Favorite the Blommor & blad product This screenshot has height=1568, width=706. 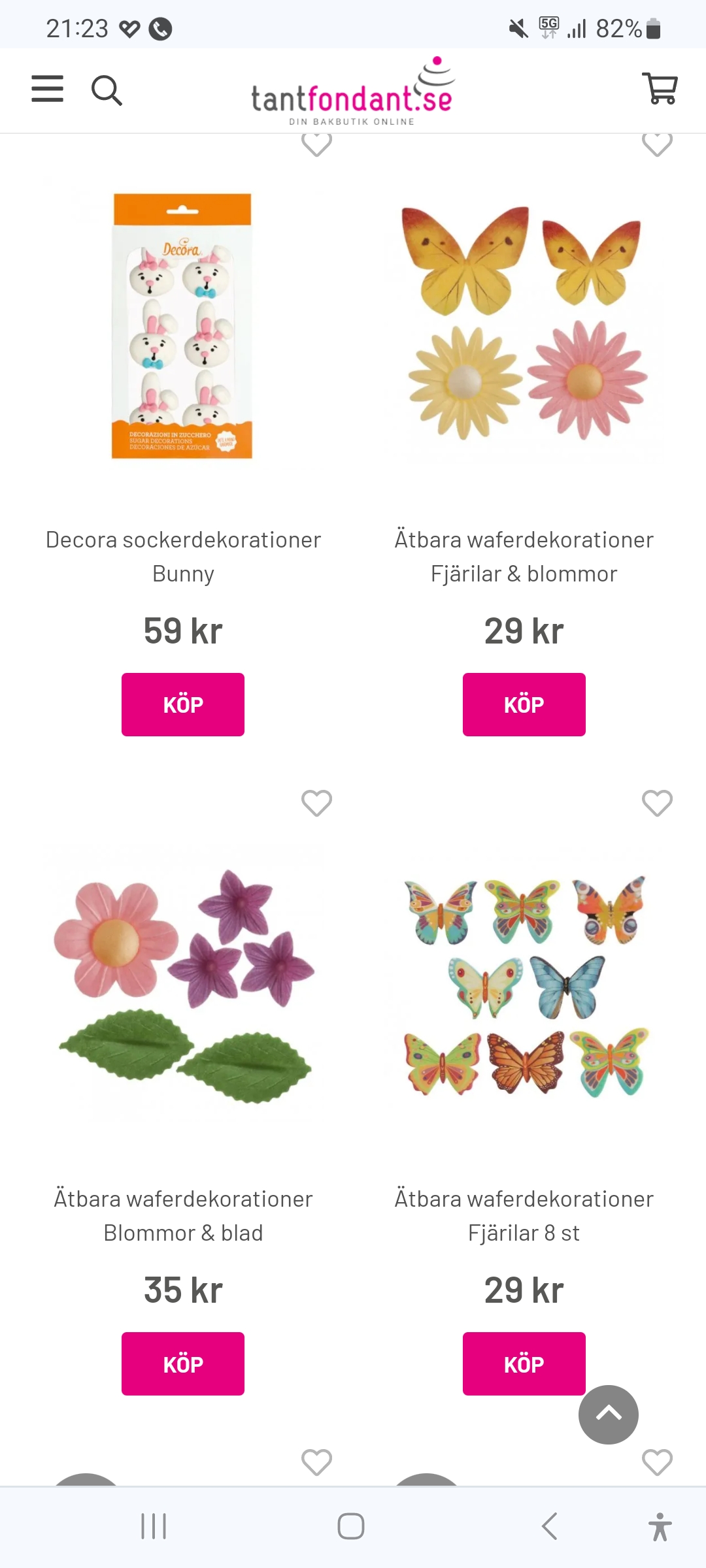tap(316, 803)
